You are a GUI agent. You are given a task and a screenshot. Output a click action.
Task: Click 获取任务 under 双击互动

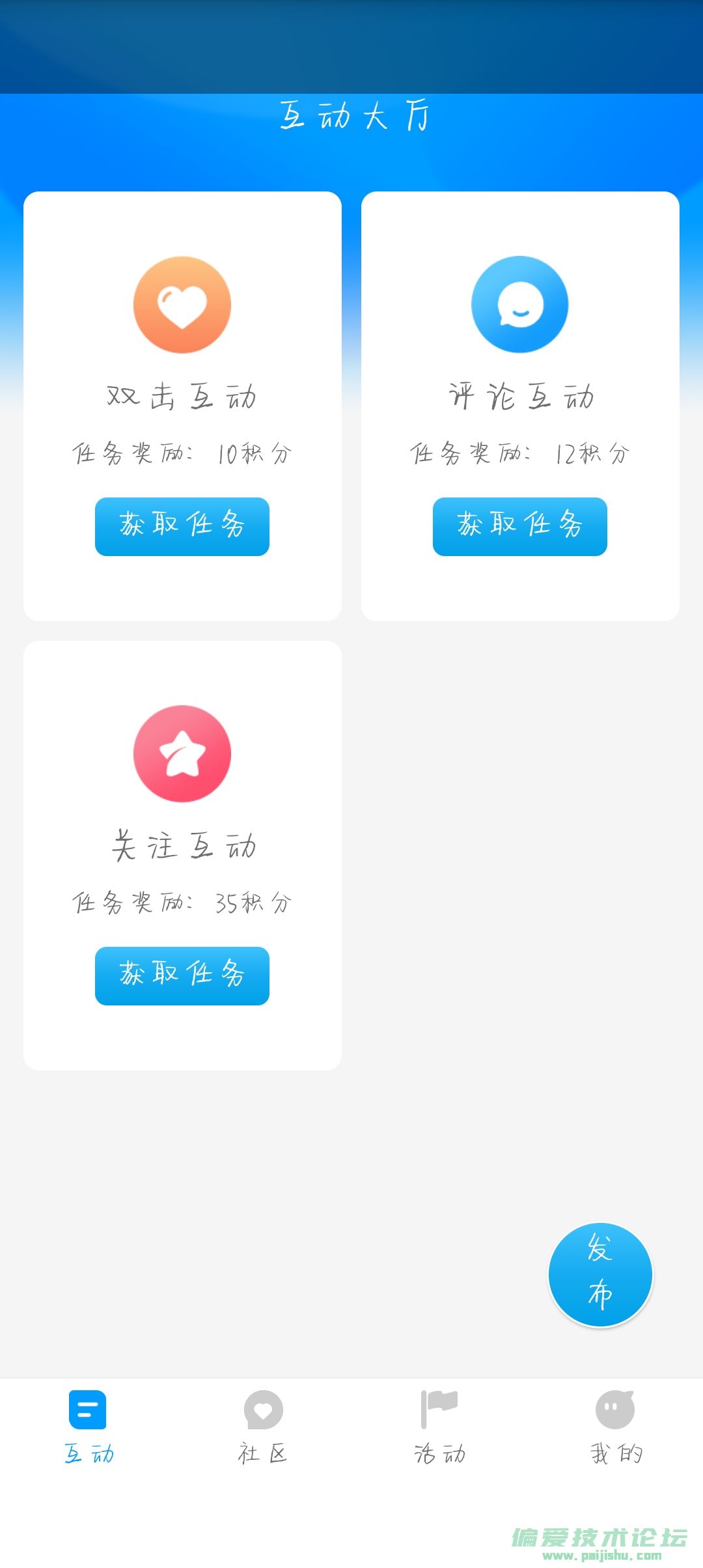182,527
